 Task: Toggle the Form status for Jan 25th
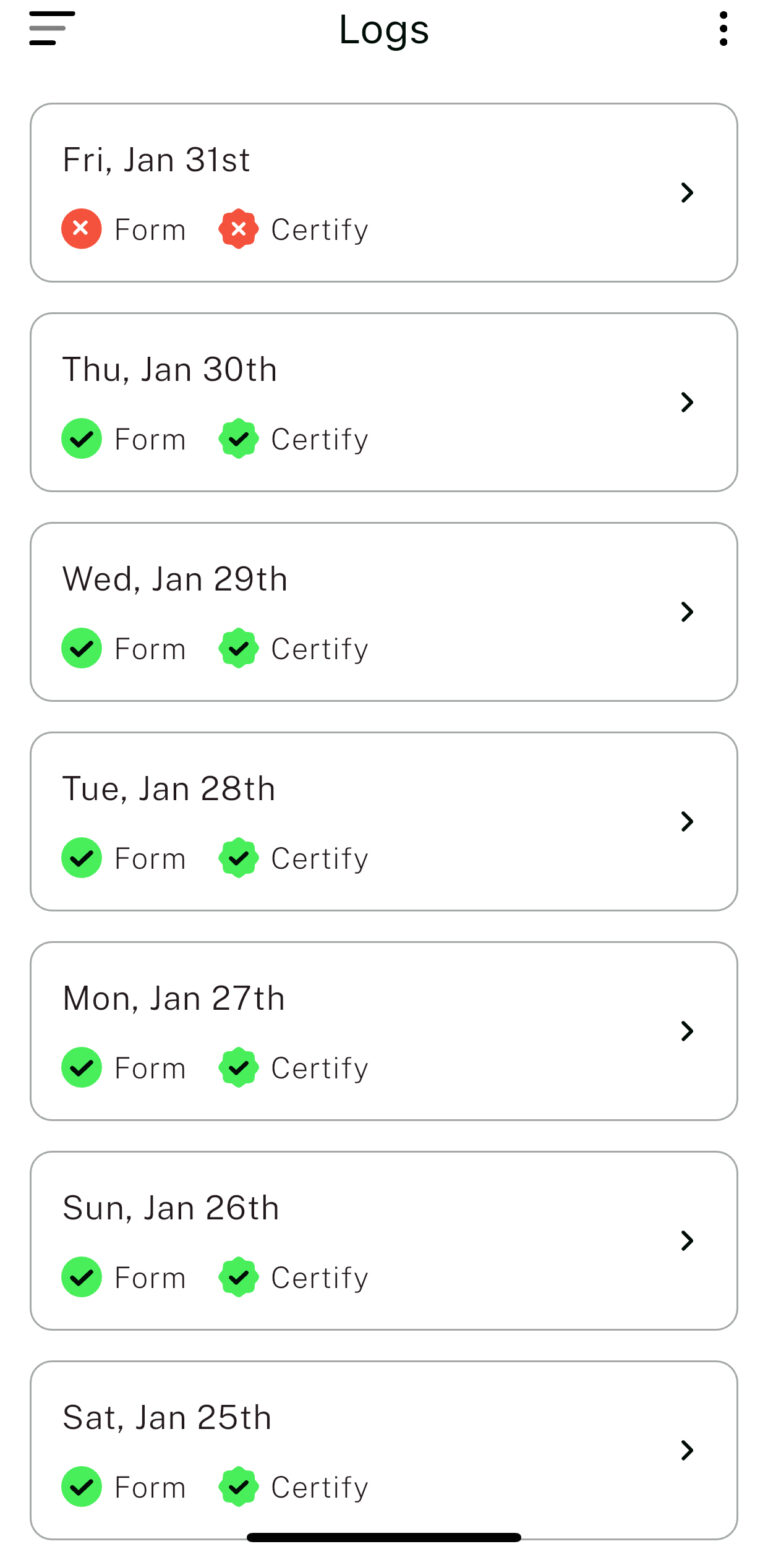click(81, 1487)
